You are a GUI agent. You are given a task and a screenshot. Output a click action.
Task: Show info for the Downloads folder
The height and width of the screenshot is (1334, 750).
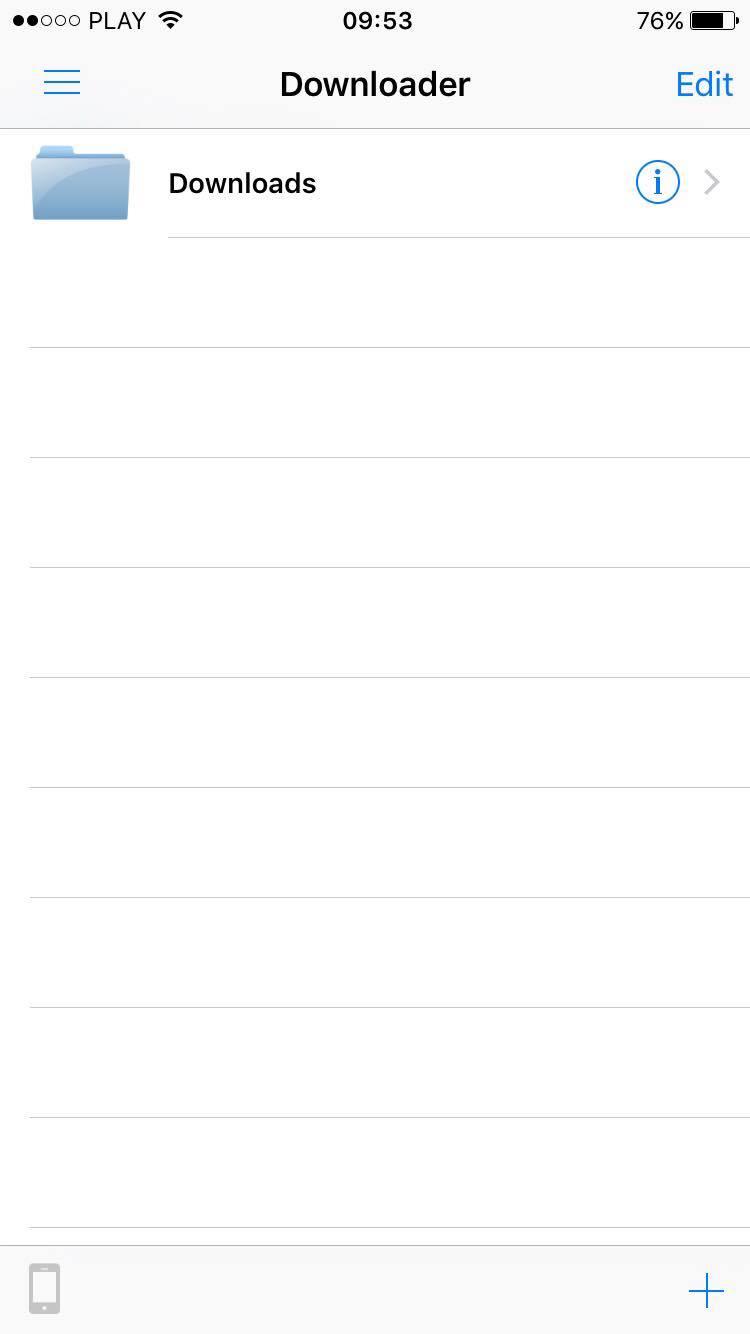[657, 183]
